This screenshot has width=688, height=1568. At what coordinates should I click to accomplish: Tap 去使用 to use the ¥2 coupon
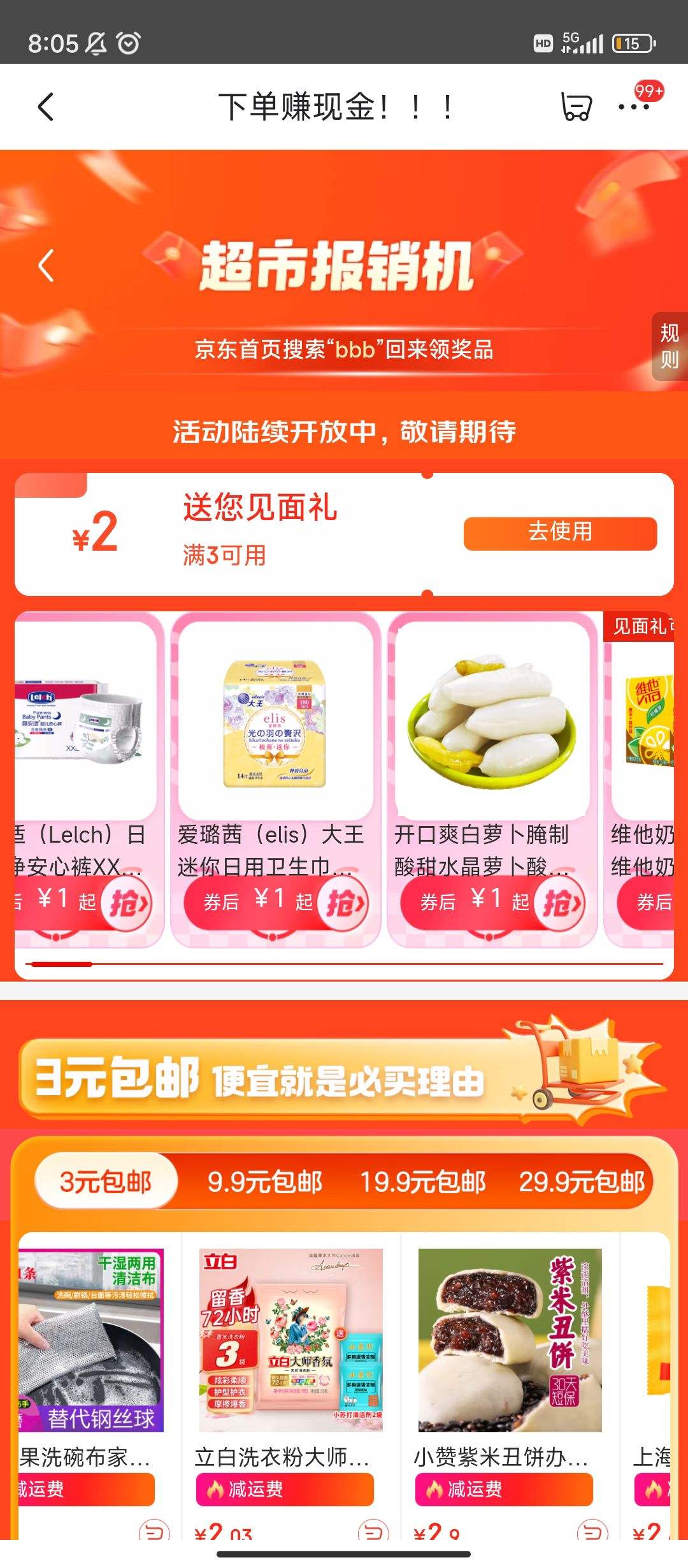point(561,534)
